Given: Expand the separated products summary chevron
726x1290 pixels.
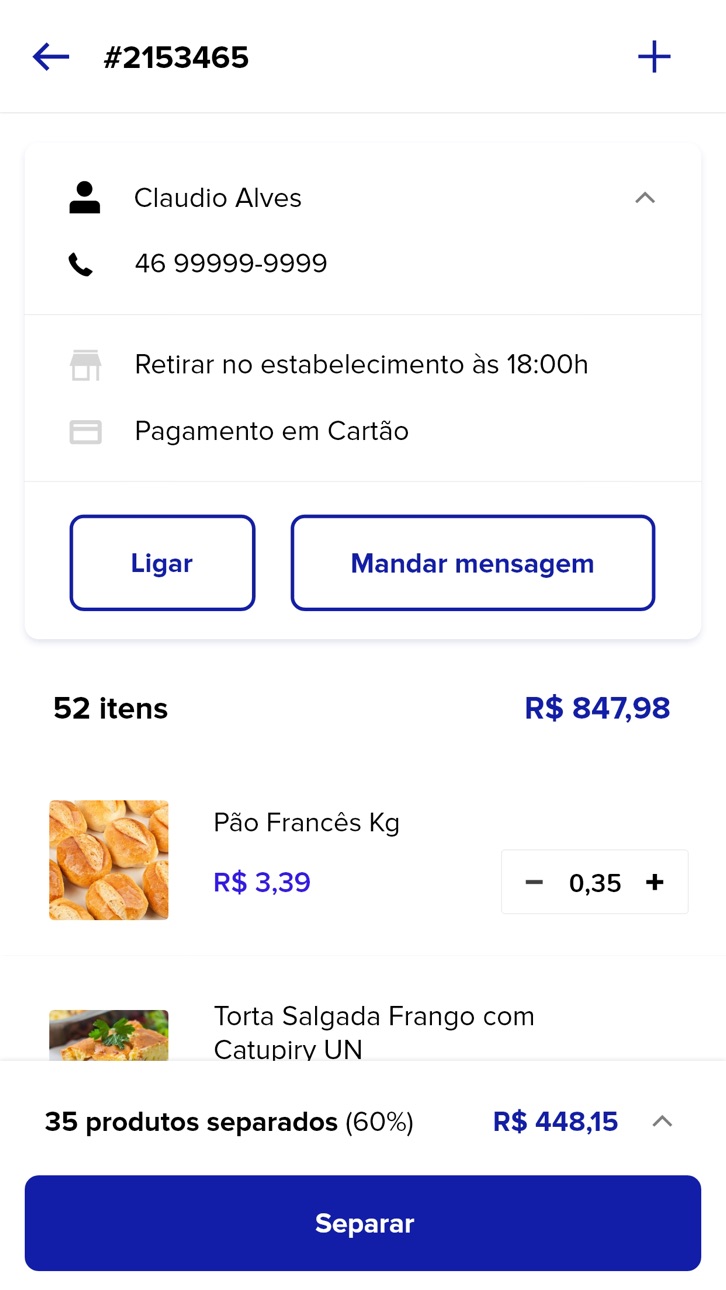Looking at the screenshot, I should click(x=662, y=1122).
